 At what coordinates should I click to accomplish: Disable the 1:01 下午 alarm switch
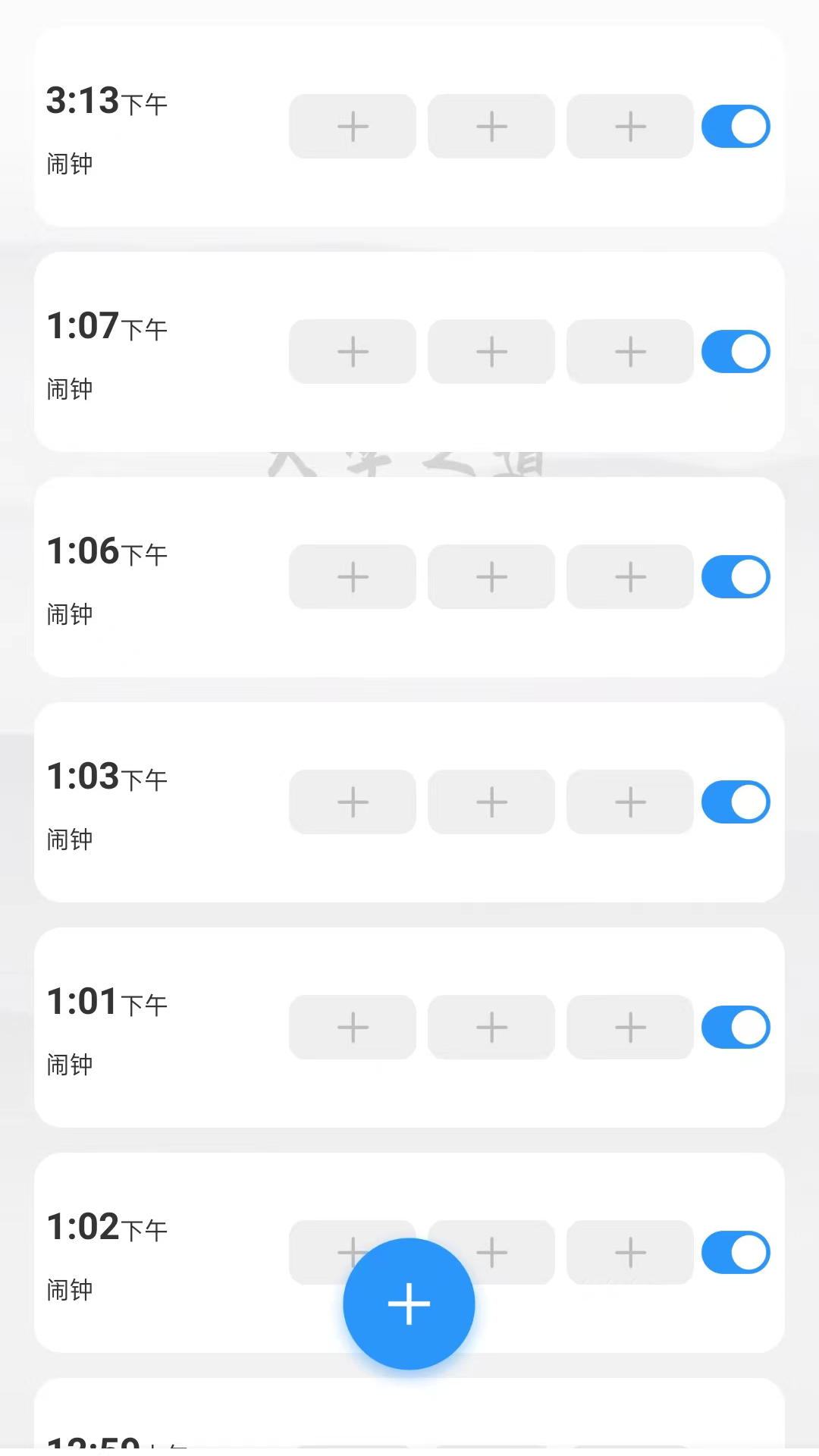(x=736, y=1028)
